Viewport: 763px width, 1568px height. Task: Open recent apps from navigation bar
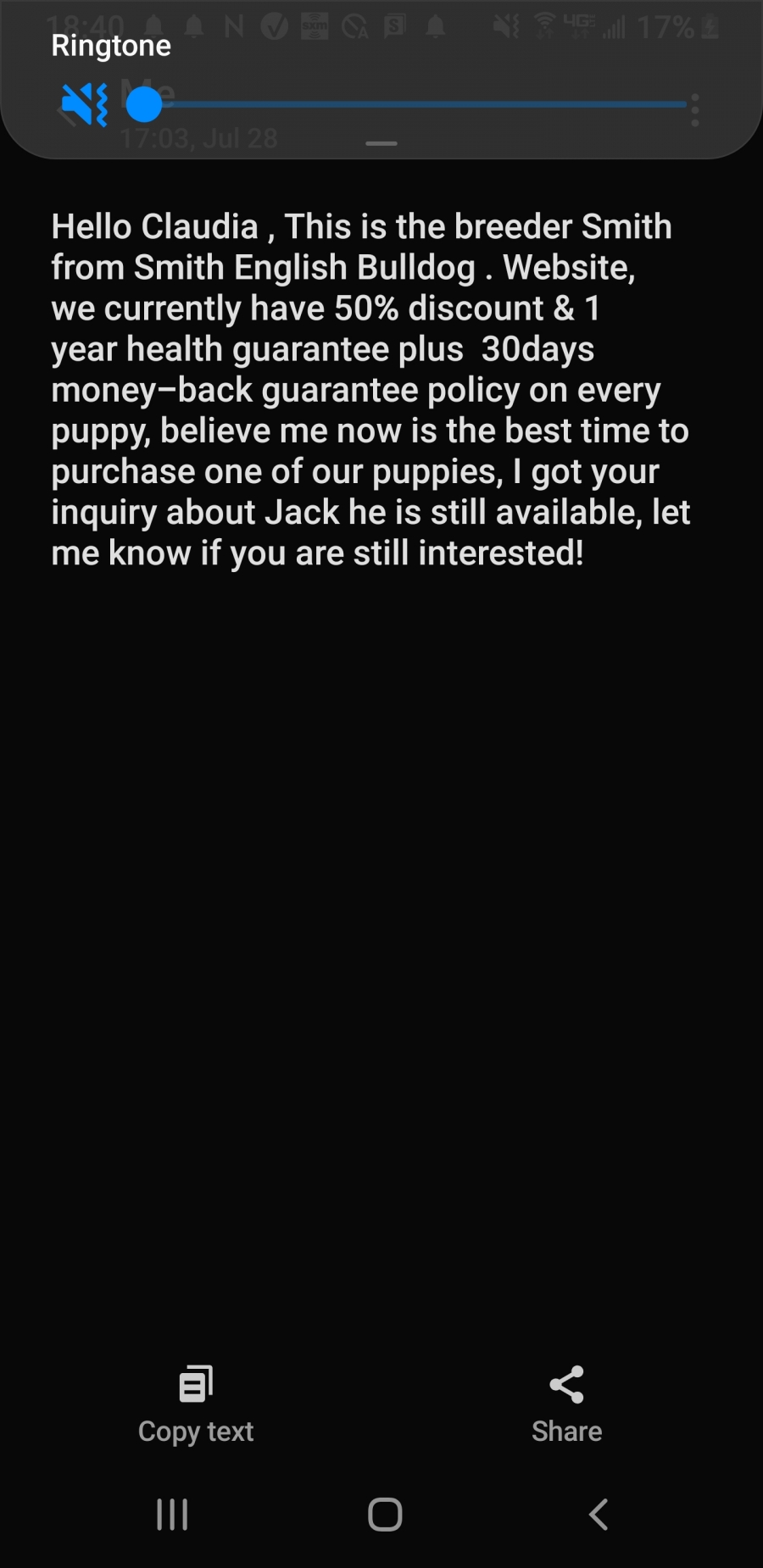(x=172, y=1515)
